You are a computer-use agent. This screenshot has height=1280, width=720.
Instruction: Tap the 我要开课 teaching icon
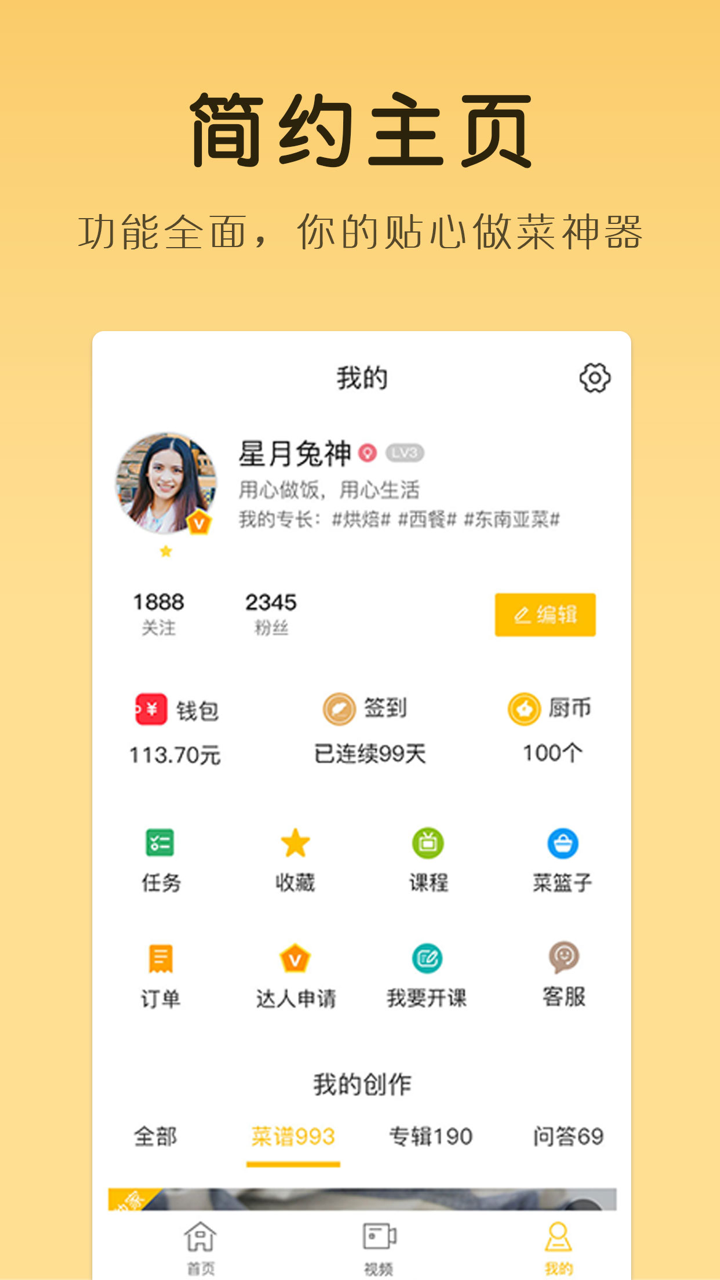(x=427, y=960)
